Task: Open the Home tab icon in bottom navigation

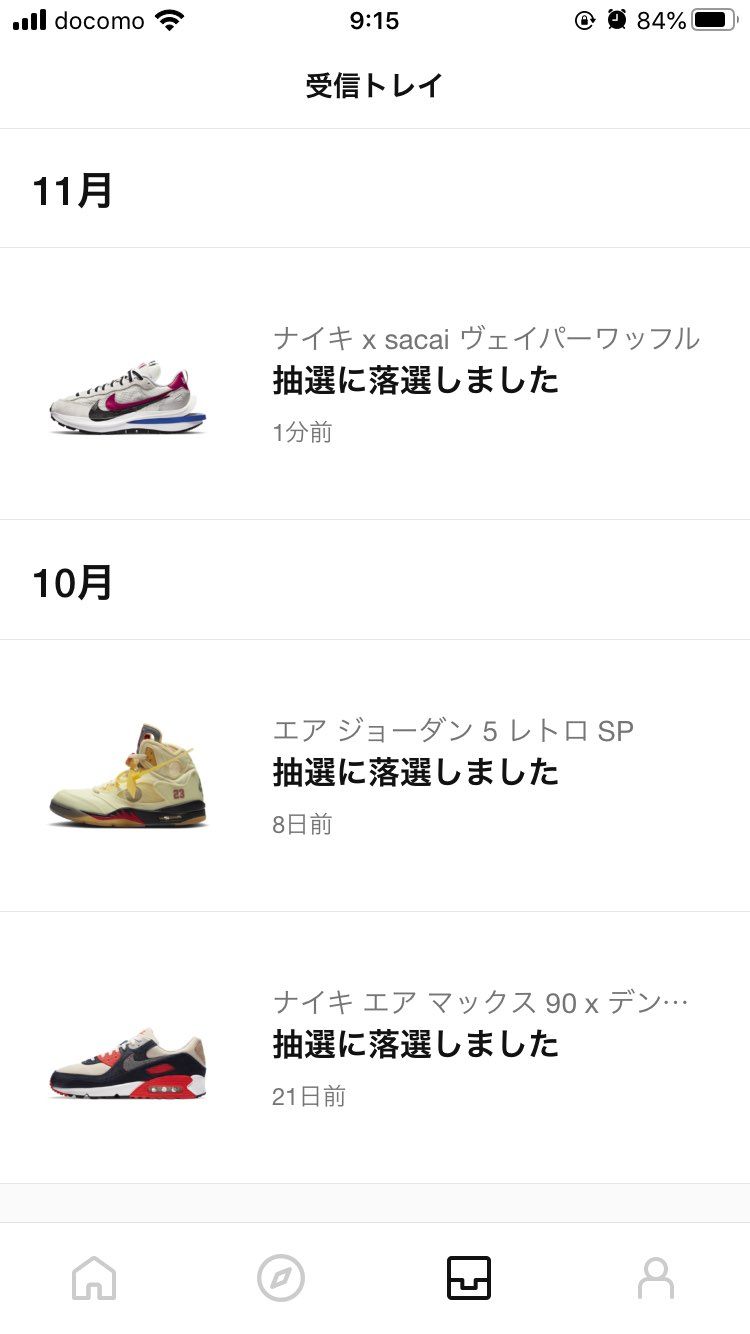Action: click(92, 1277)
